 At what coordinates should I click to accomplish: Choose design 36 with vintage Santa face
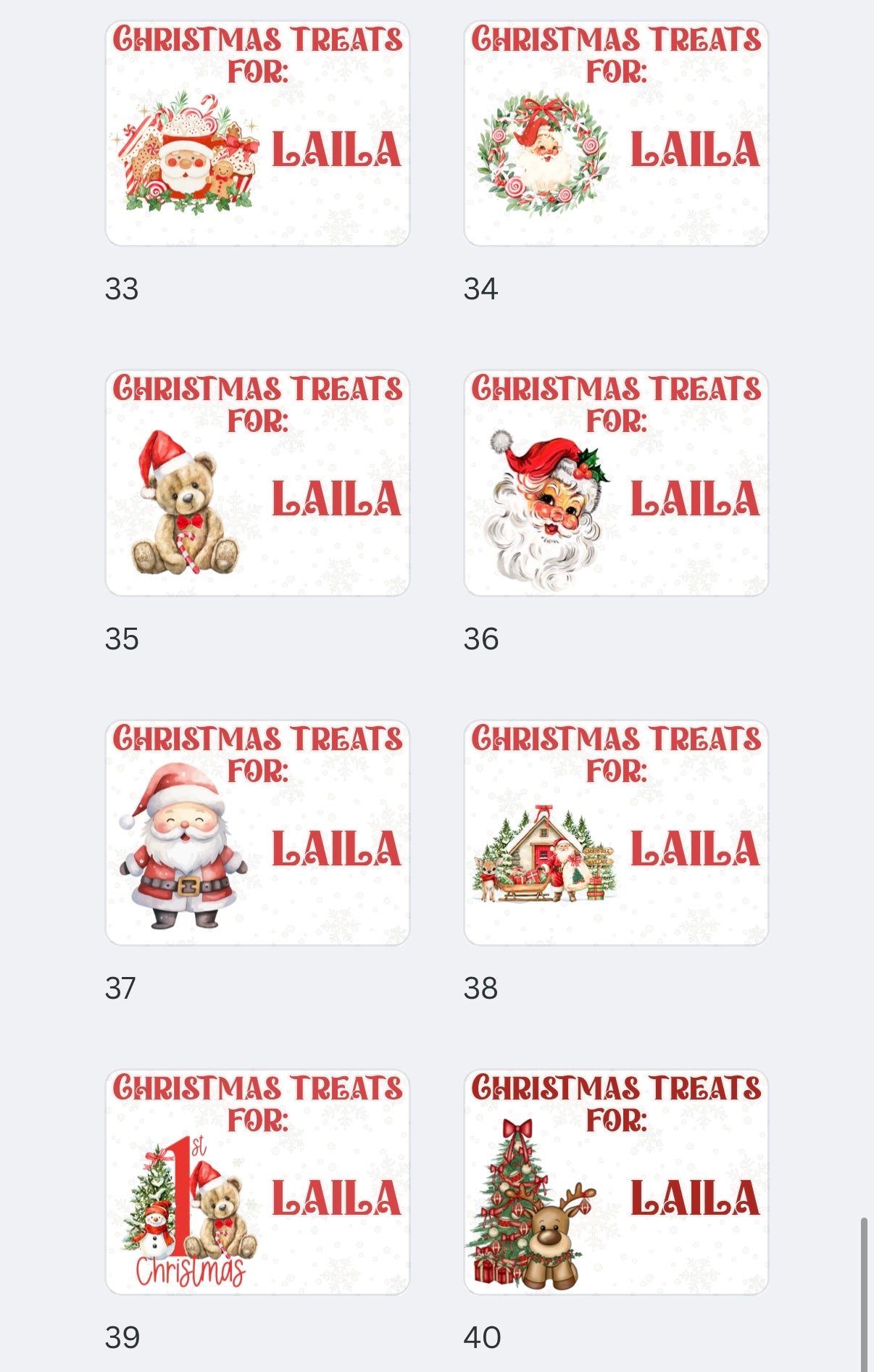[616, 483]
